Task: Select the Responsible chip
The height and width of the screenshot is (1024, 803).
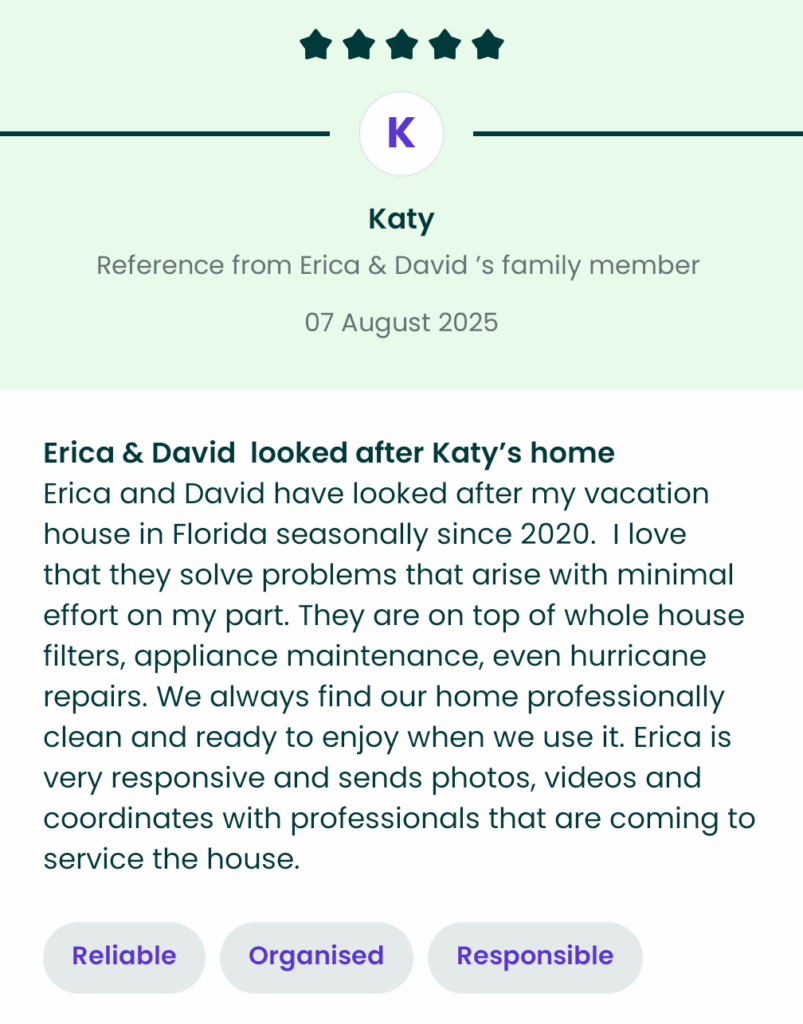Action: (x=535, y=956)
